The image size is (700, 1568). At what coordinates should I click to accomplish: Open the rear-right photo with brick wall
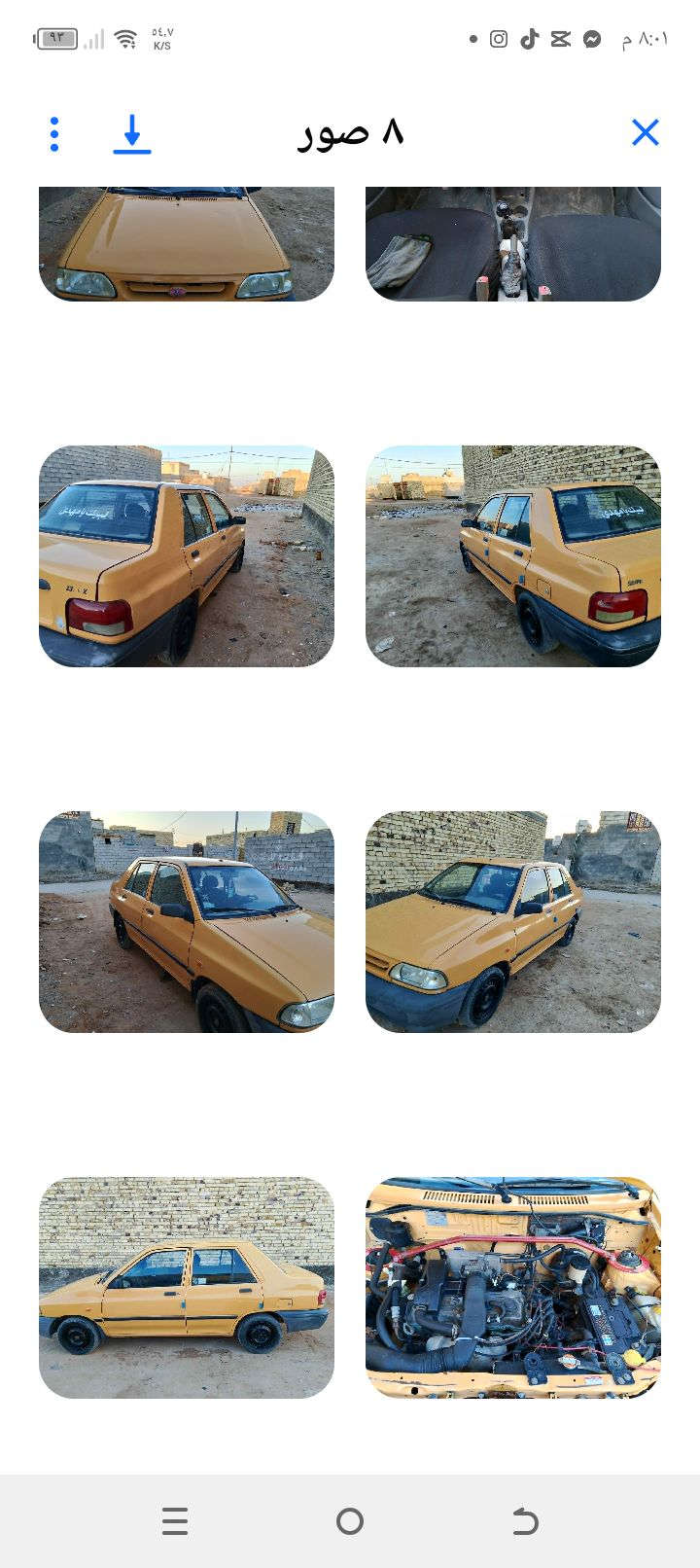512,555
